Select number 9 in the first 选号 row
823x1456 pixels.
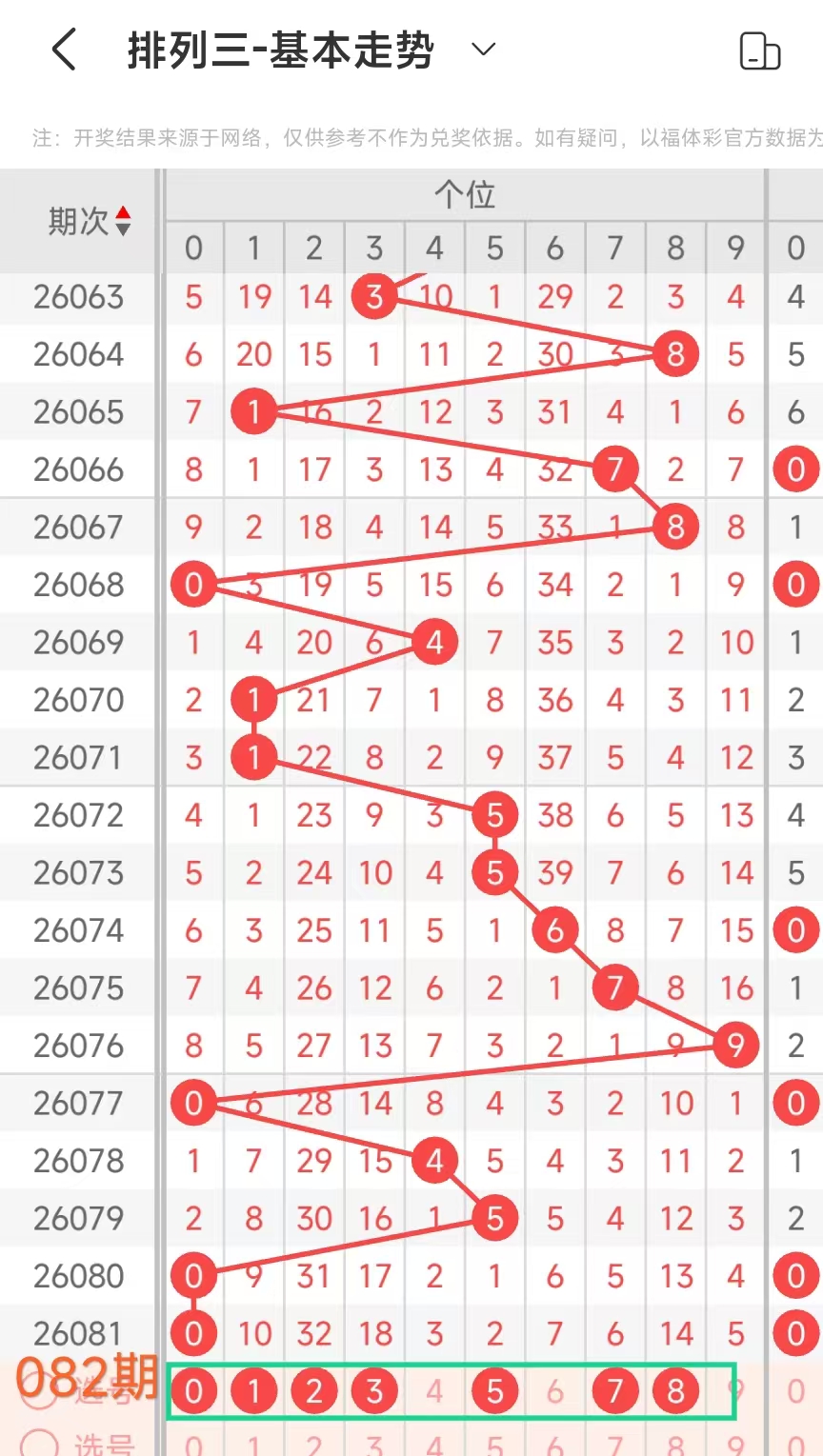click(x=734, y=1391)
